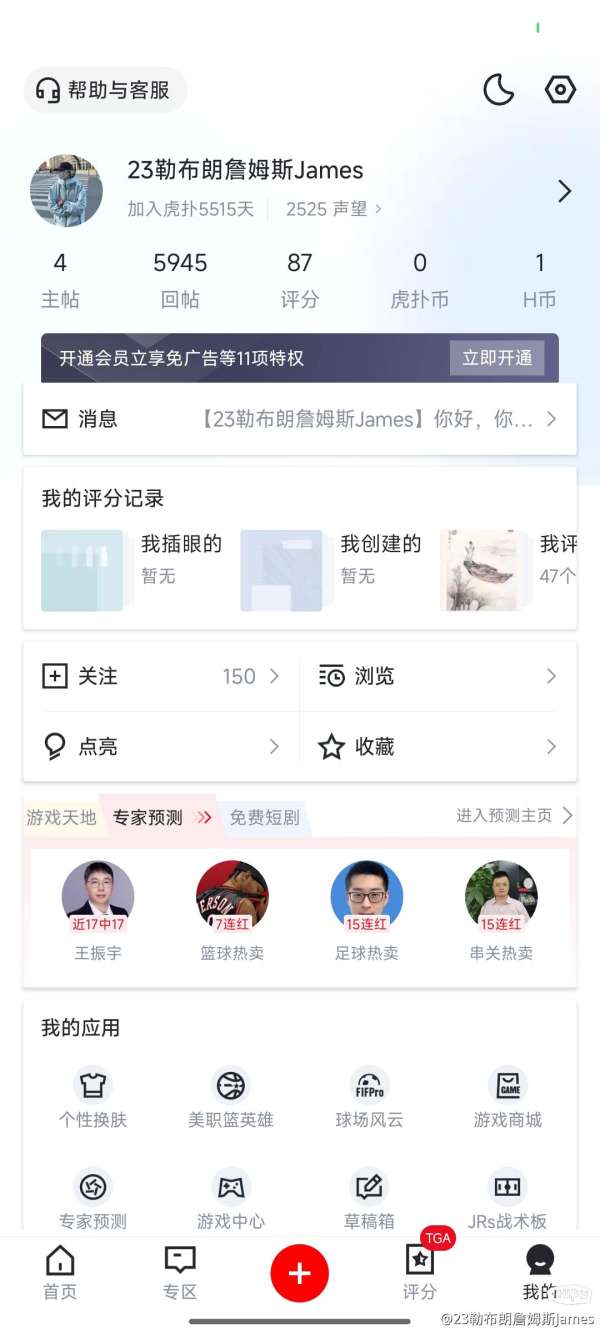Open the 消息 messages row
The width and height of the screenshot is (600, 1333).
(x=300, y=419)
